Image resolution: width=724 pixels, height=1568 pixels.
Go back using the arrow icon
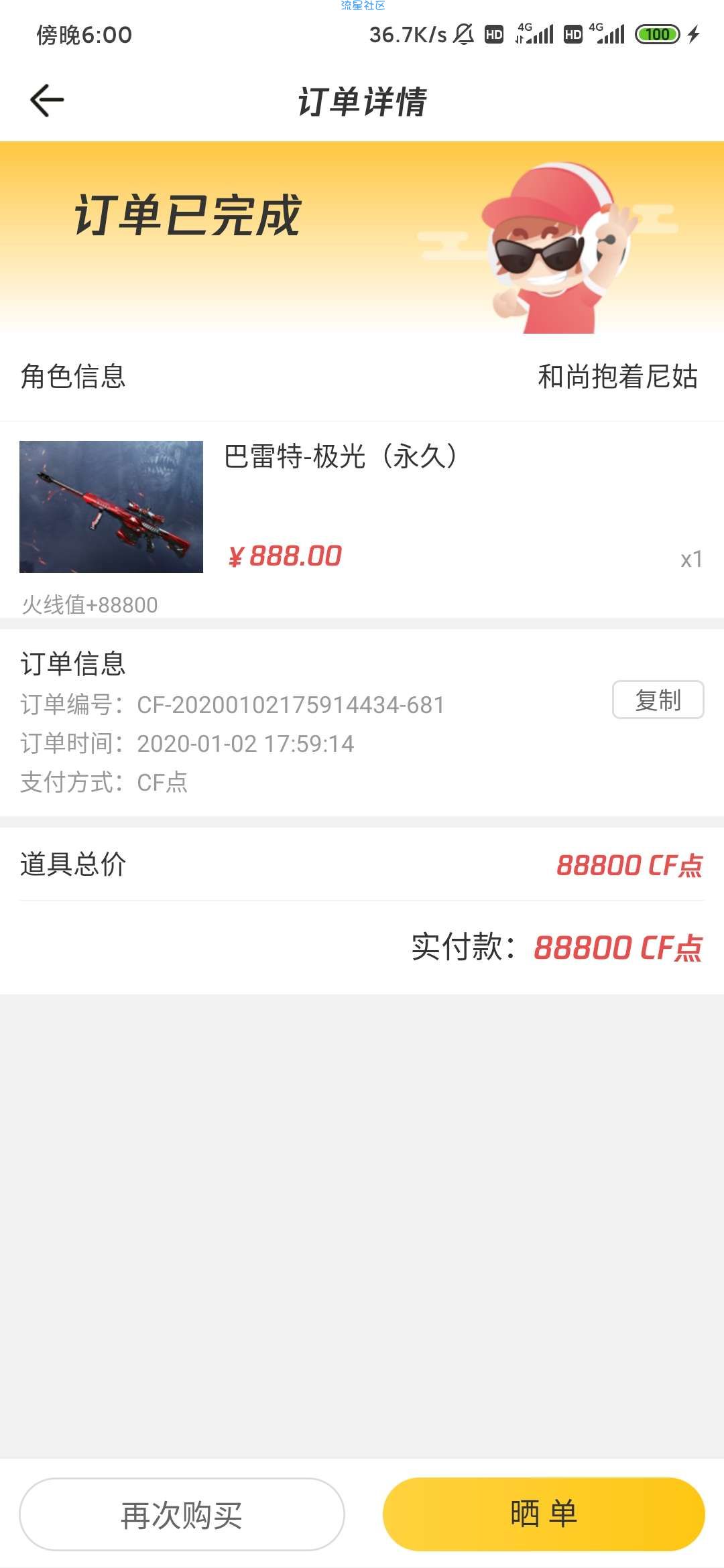pyautogui.click(x=47, y=101)
